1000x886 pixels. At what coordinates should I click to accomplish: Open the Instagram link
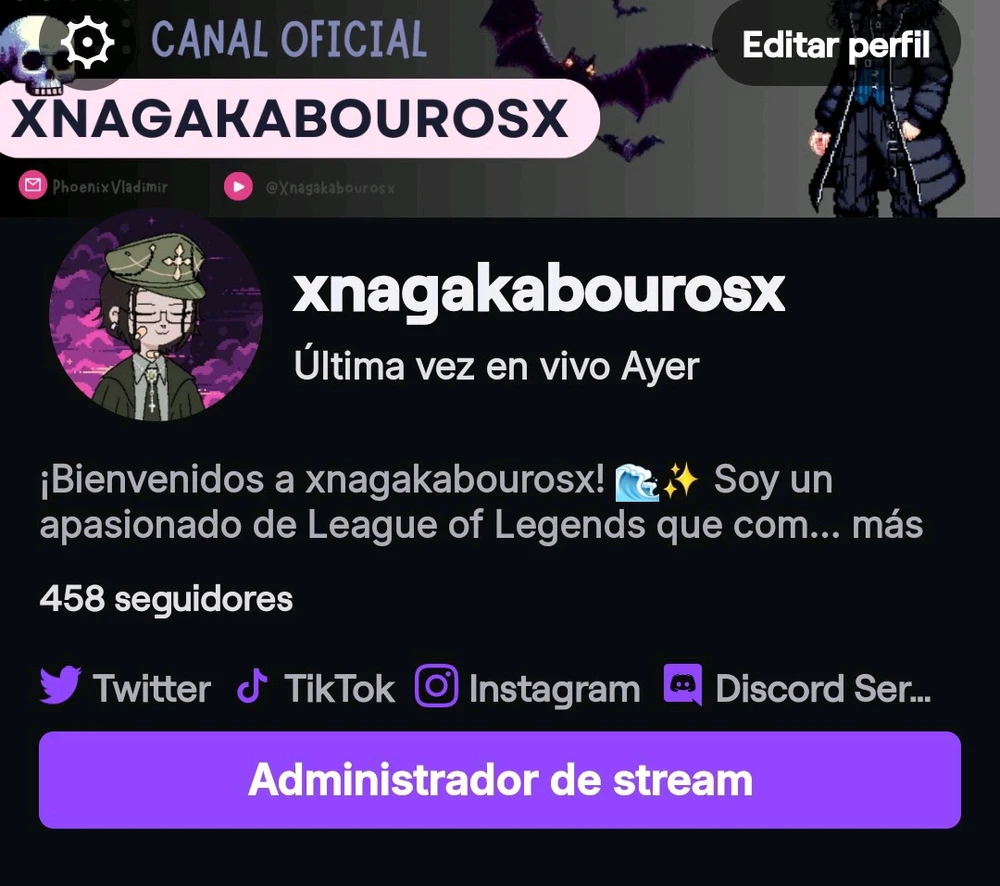[528, 688]
